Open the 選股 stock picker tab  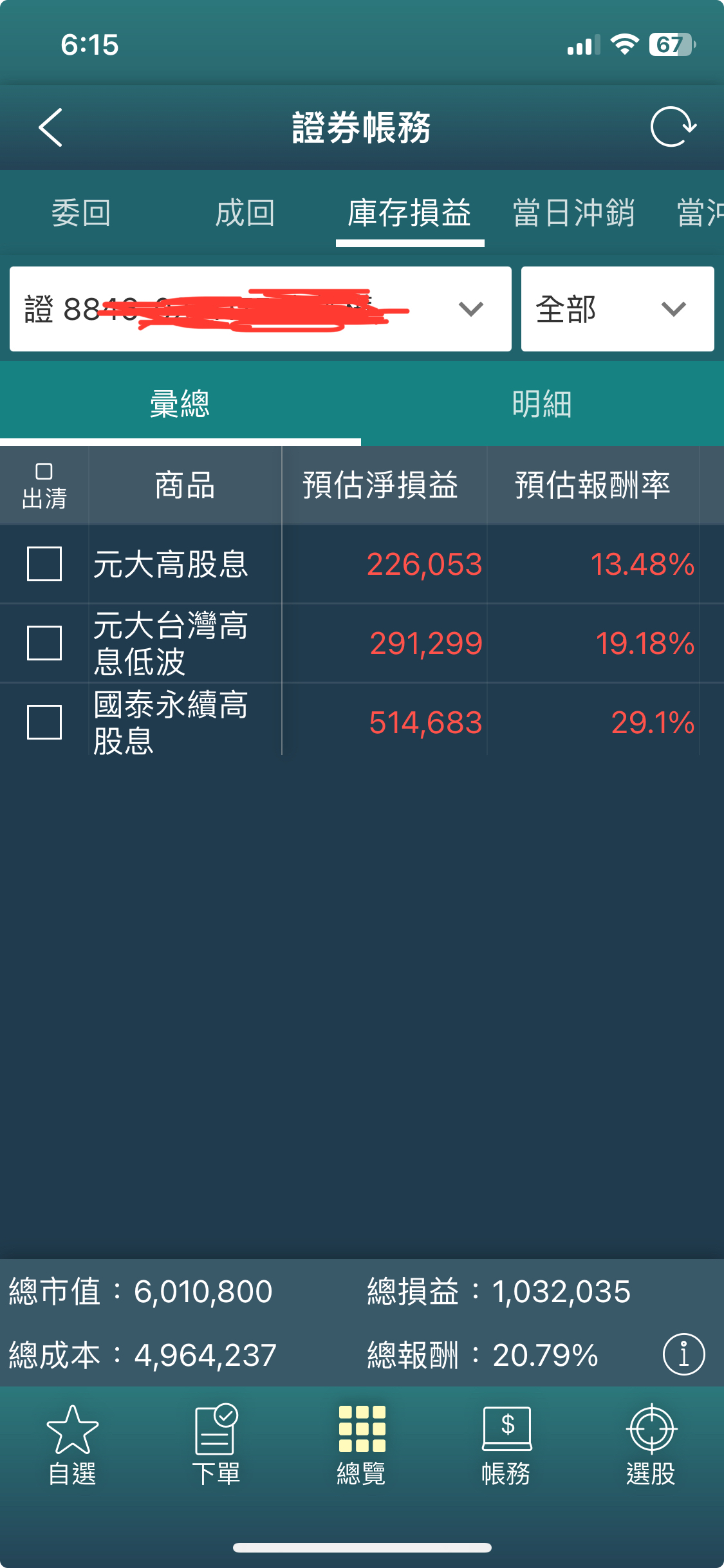651,1445
